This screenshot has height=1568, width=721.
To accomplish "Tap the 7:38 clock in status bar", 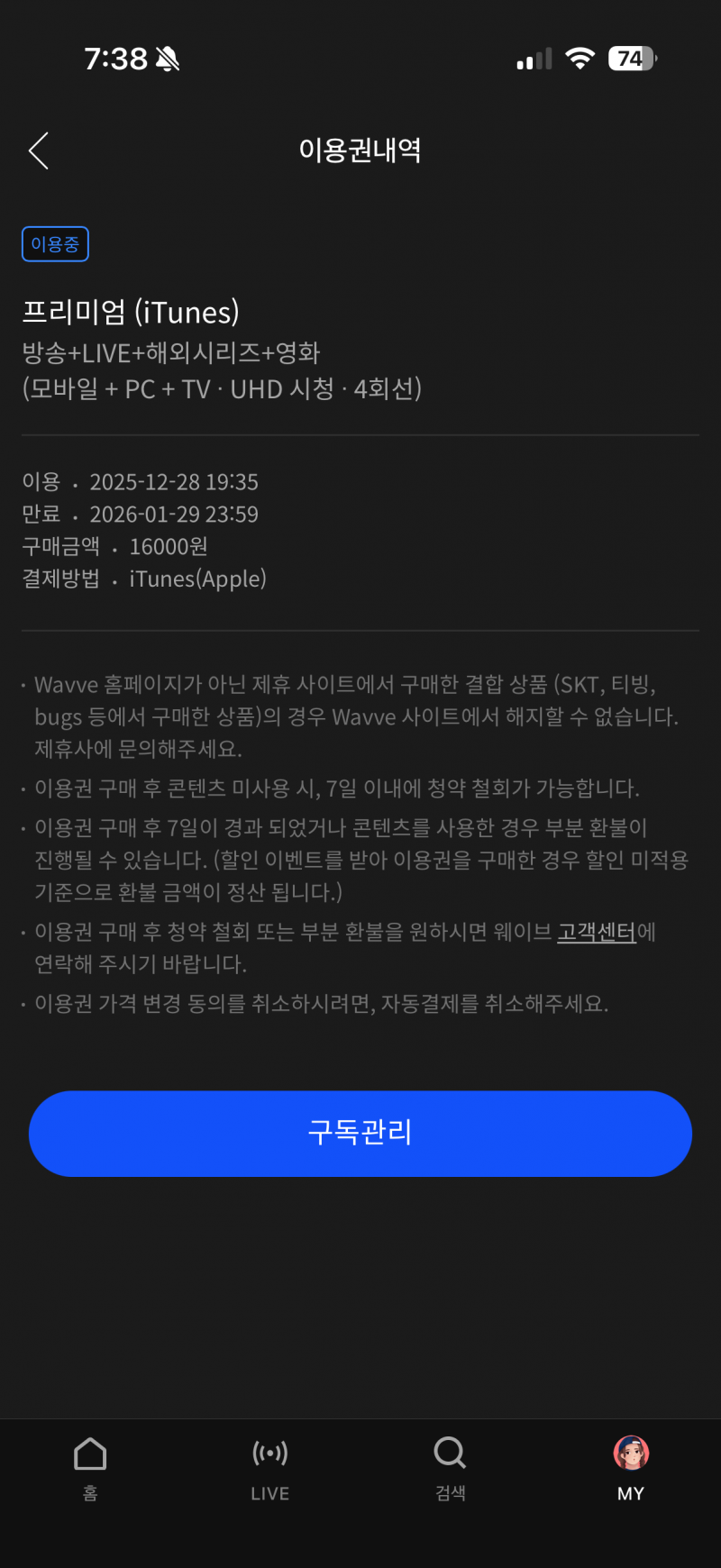I will click(x=115, y=57).
